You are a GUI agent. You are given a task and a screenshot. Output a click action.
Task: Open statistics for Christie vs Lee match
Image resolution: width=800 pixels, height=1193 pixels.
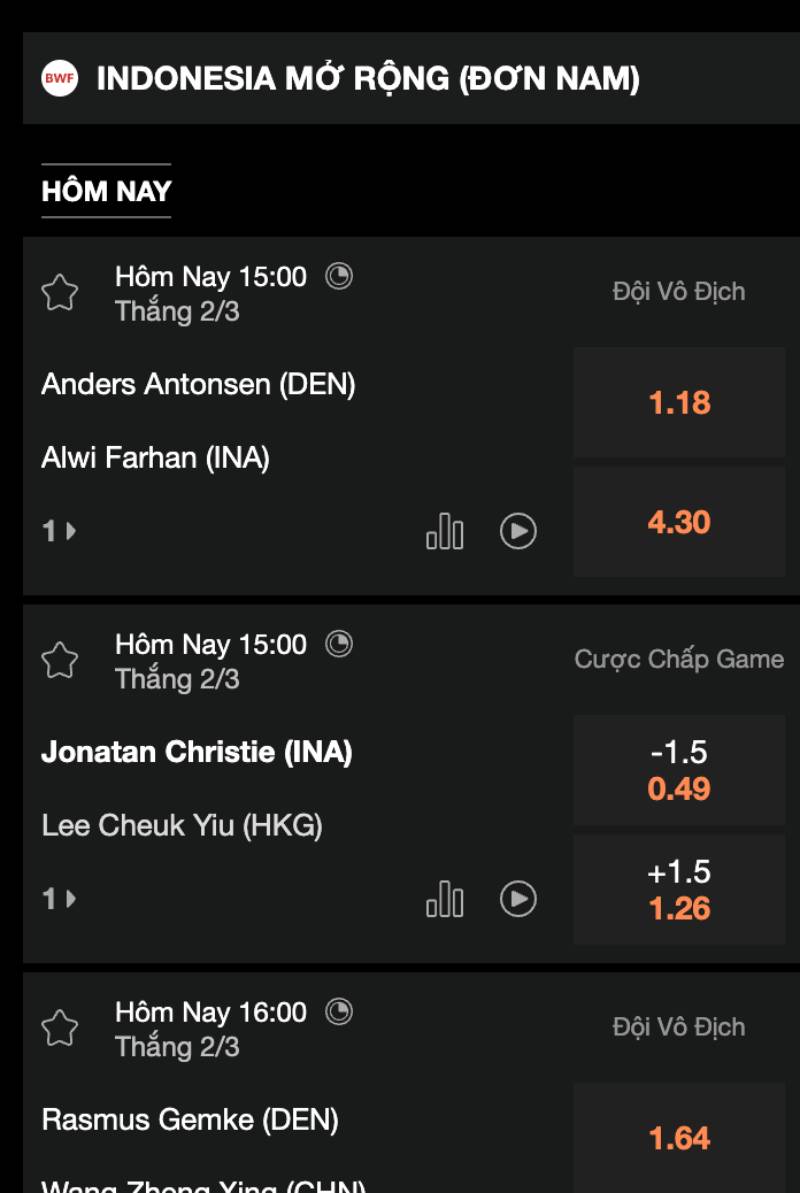coord(445,899)
